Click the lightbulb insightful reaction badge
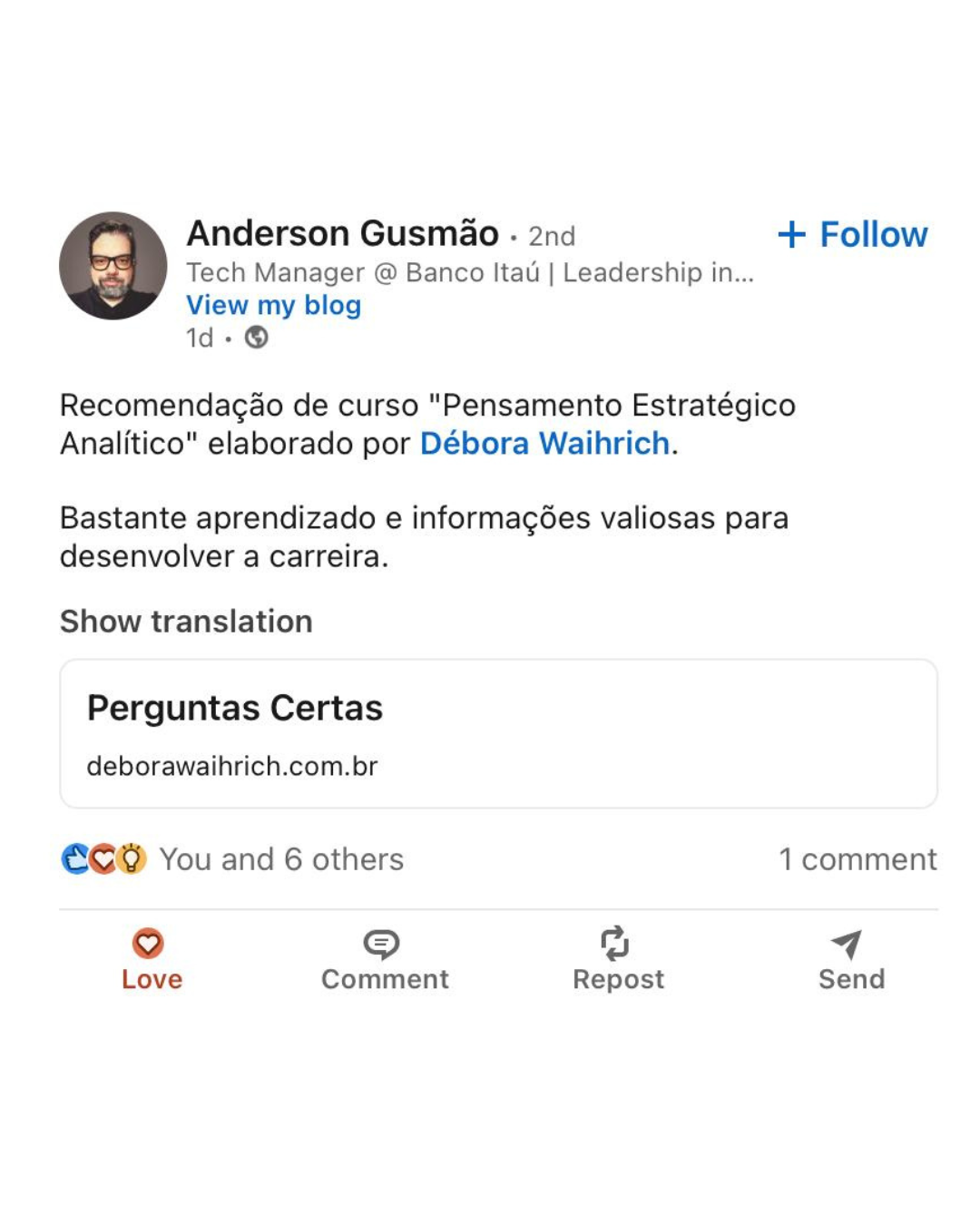The image size is (980, 1225). click(132, 858)
